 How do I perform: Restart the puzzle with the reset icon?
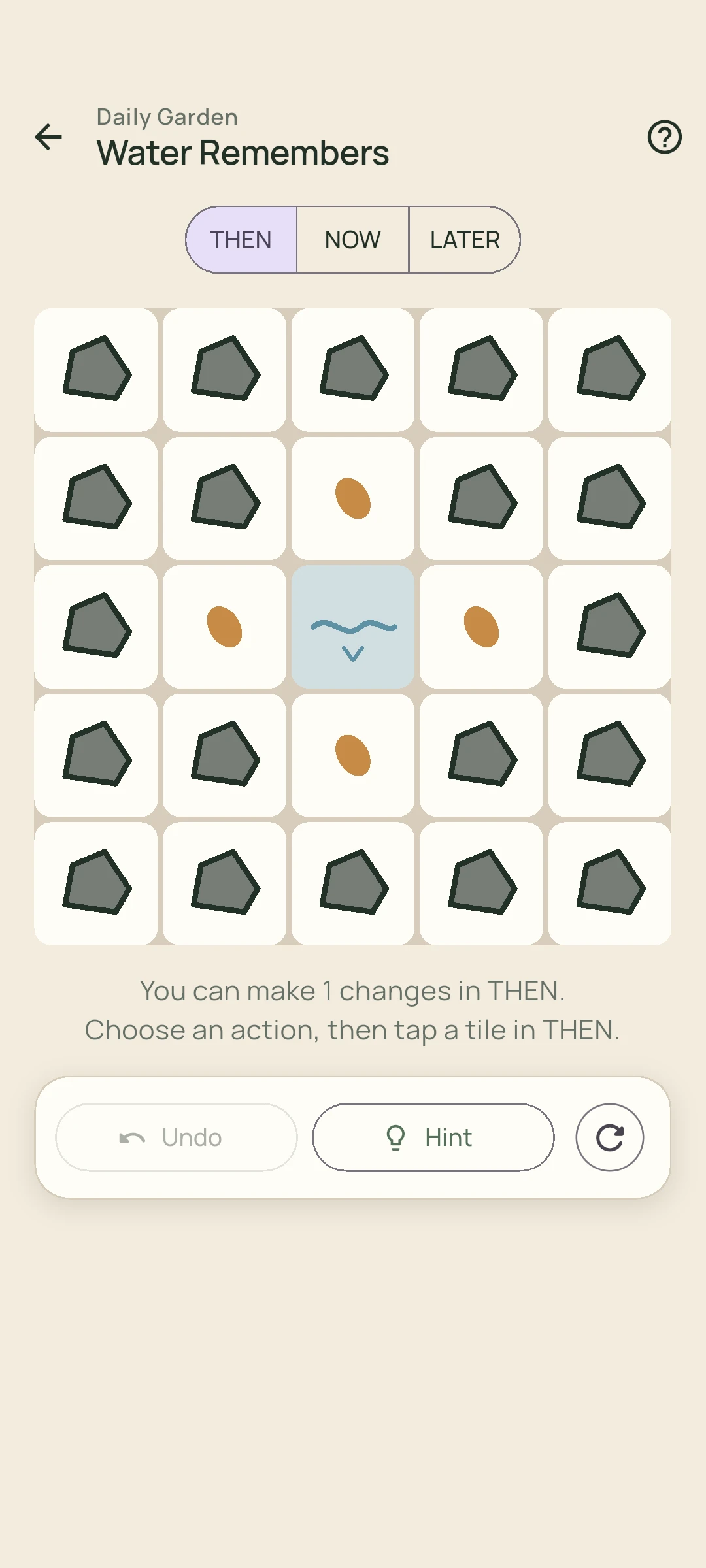pos(610,1137)
